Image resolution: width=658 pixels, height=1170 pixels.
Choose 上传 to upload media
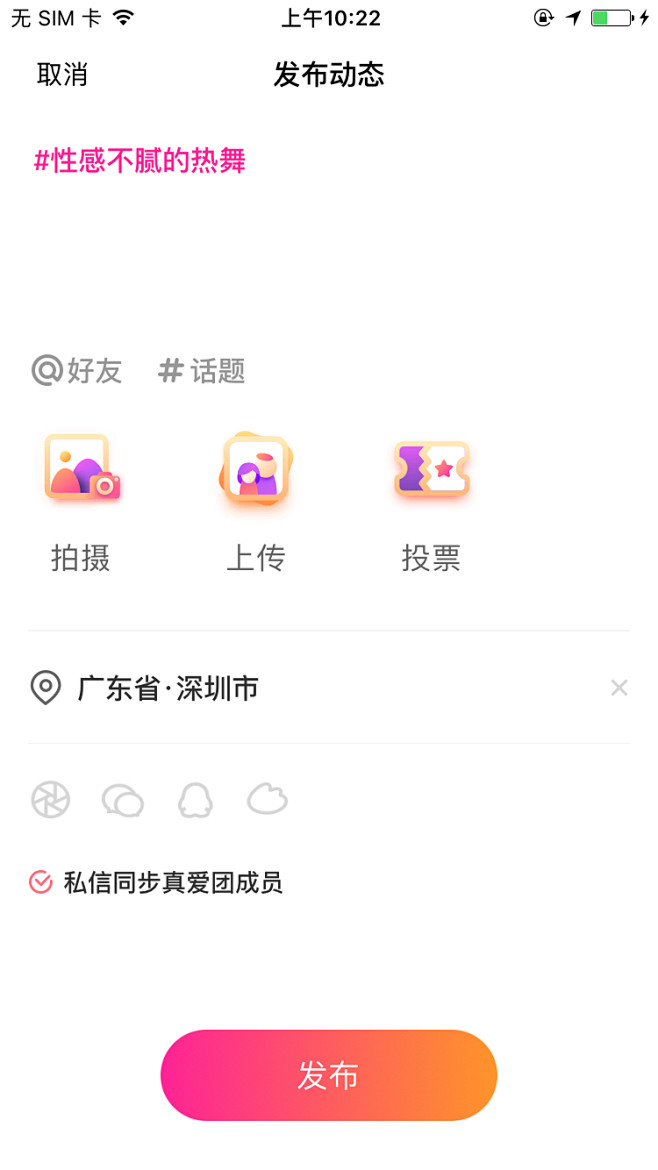point(256,502)
